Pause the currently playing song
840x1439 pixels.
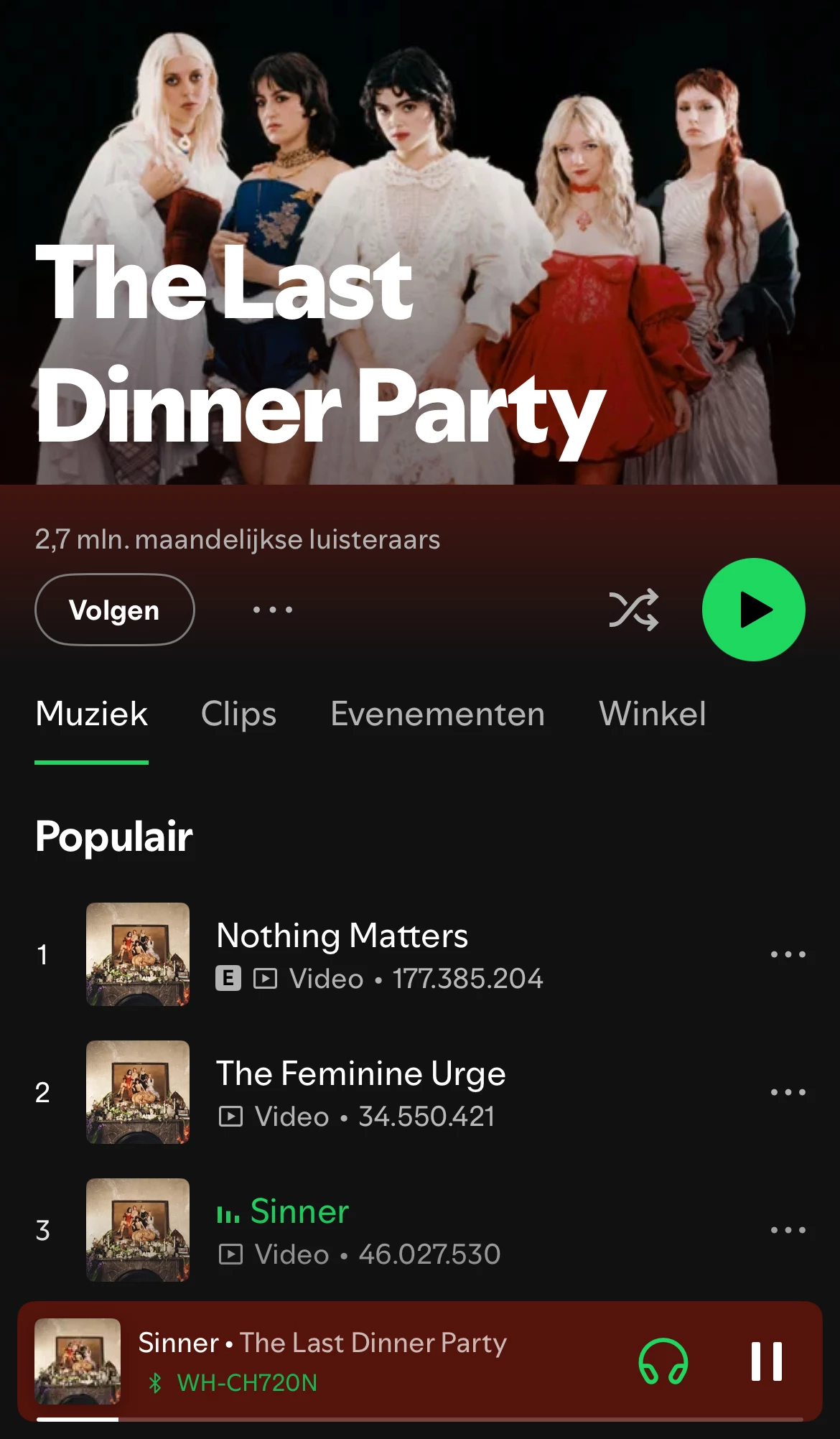766,1361
